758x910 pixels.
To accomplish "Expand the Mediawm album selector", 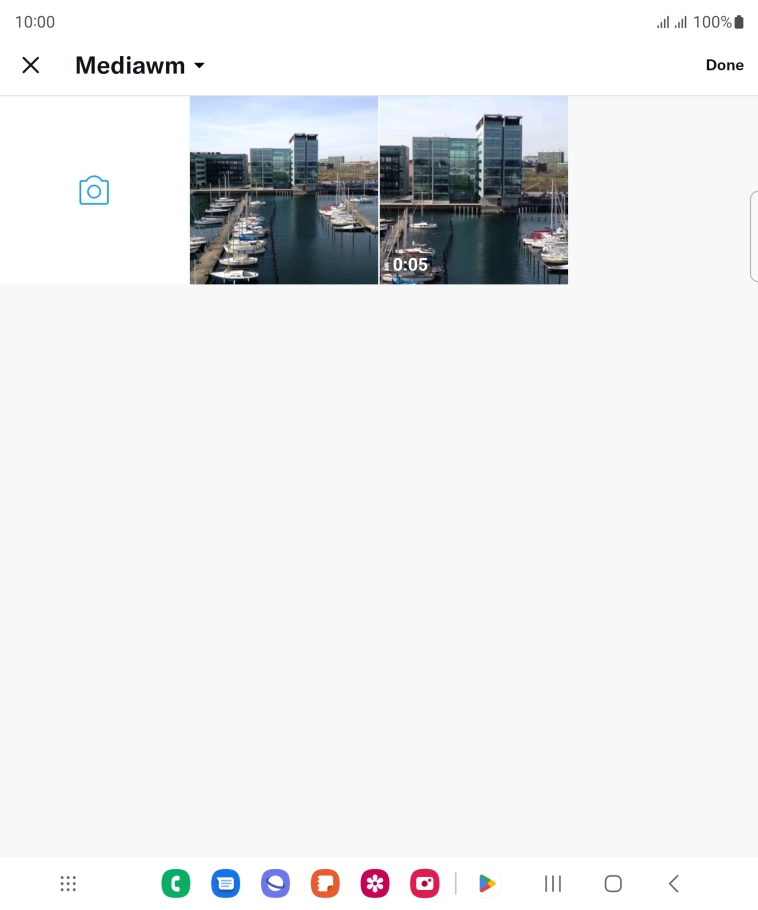I will tap(199, 65).
